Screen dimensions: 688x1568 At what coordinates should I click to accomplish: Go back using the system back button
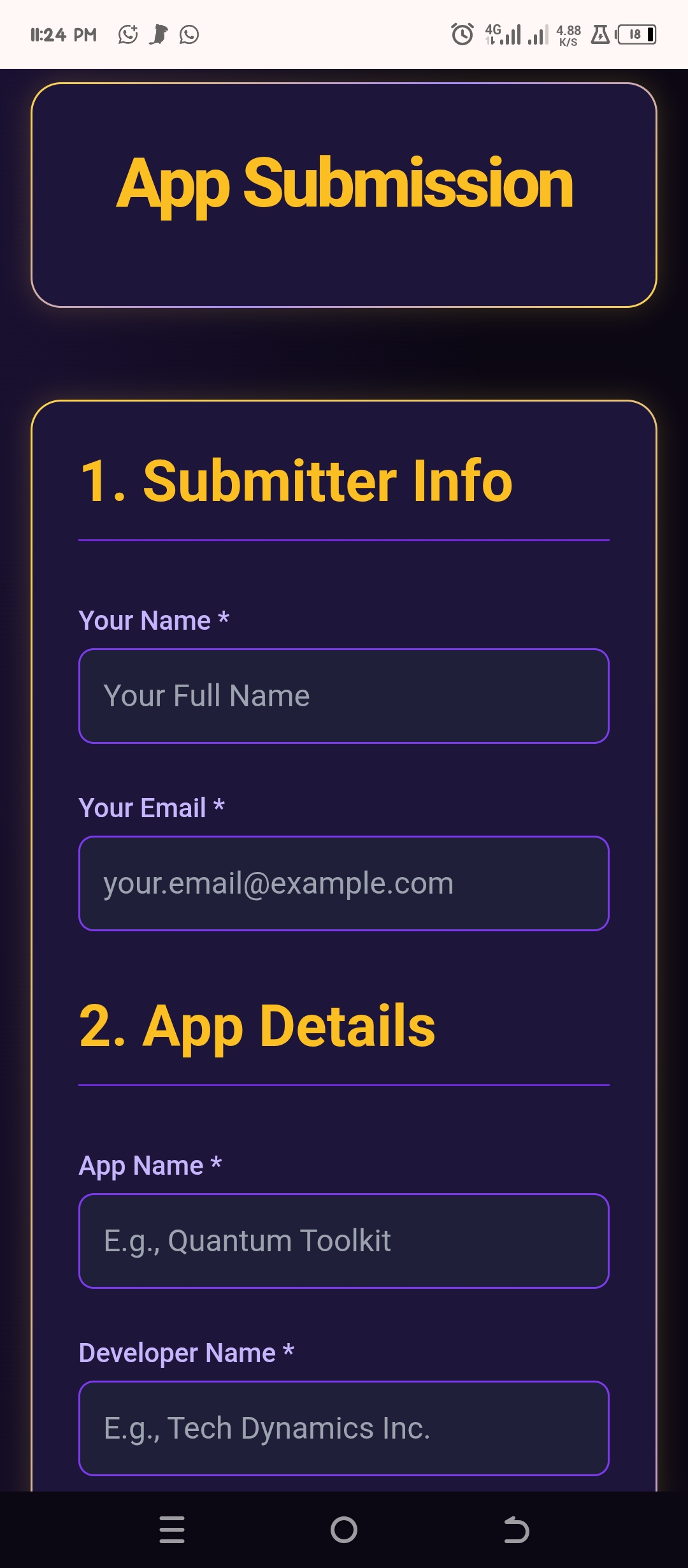tap(516, 1530)
